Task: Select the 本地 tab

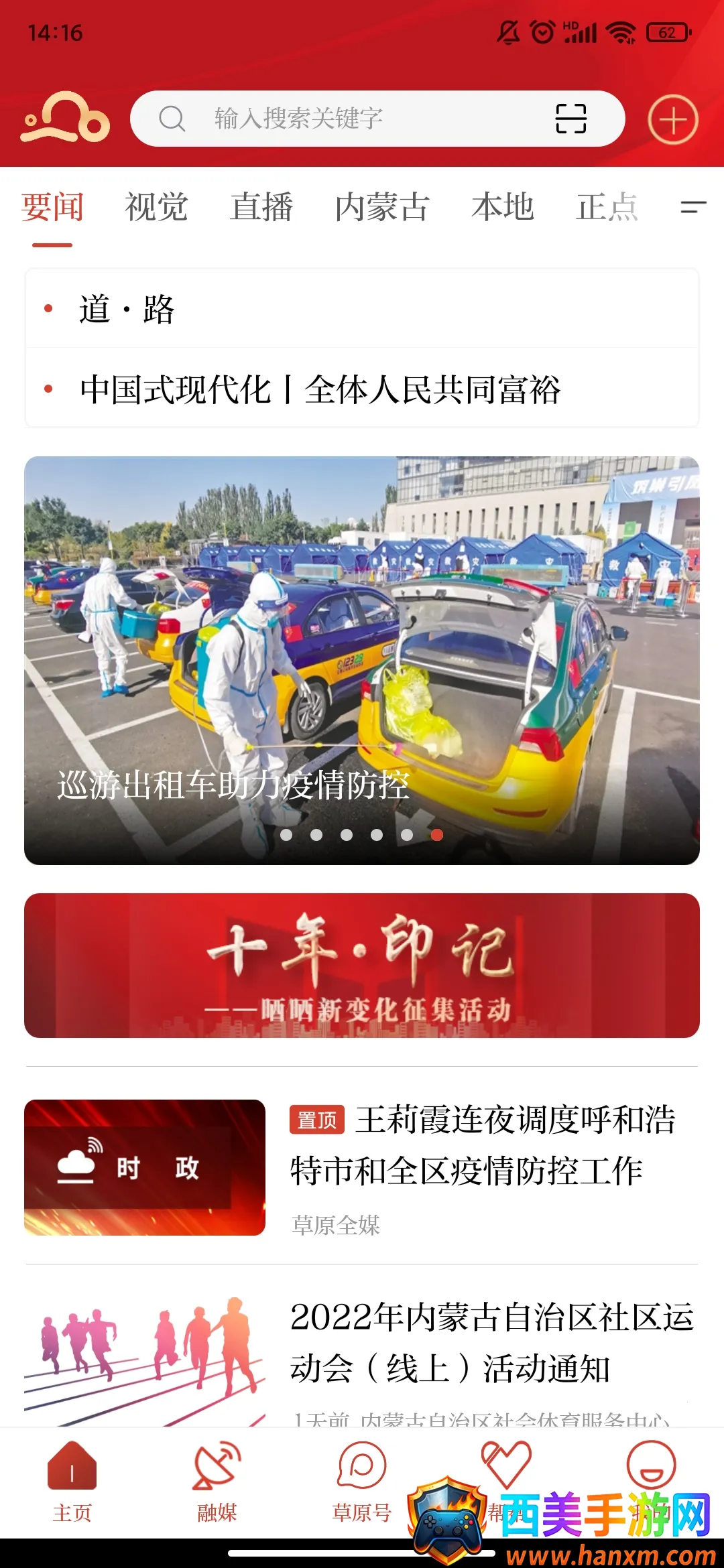Action: click(502, 207)
